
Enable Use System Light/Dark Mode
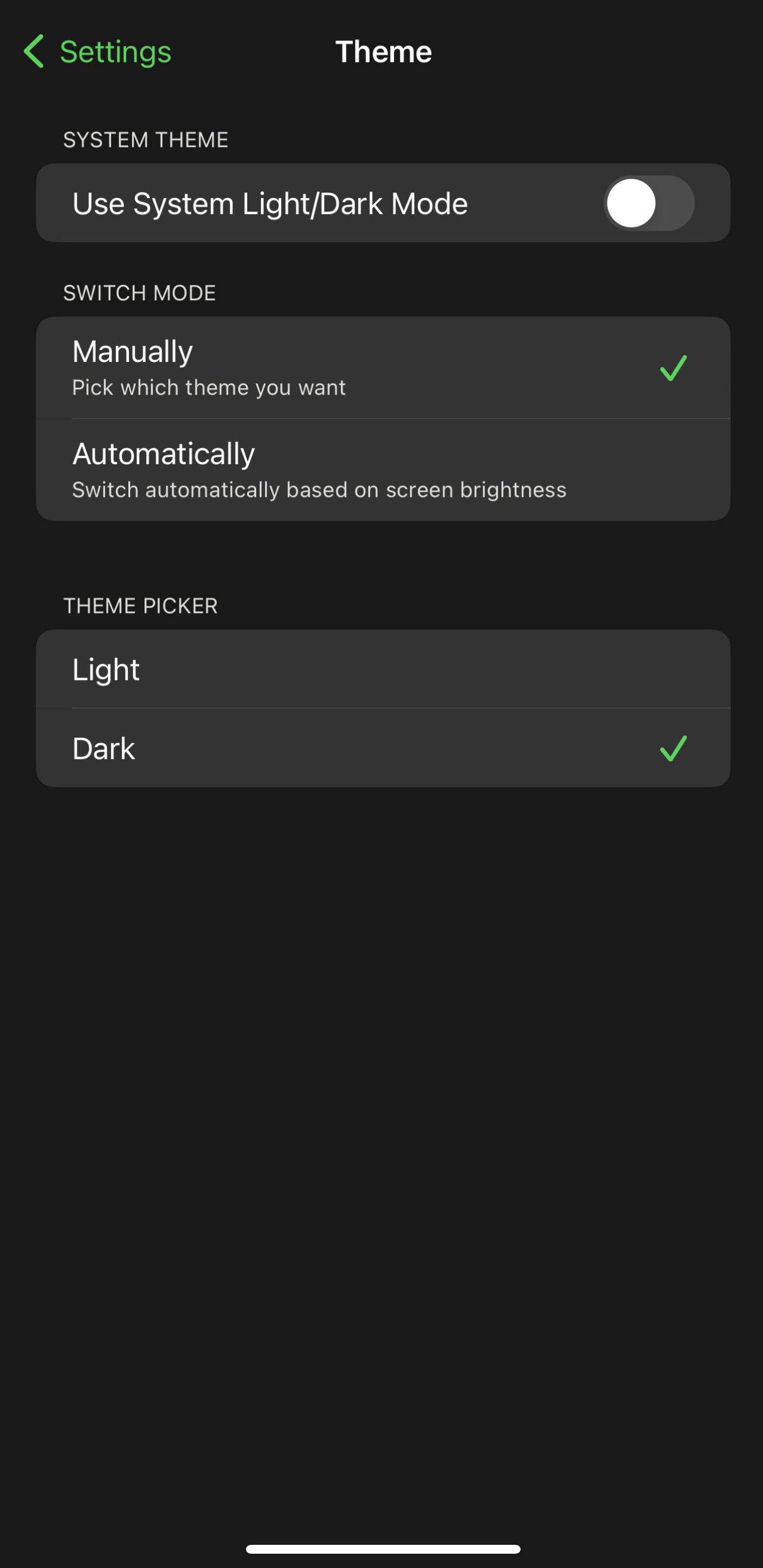pos(648,203)
